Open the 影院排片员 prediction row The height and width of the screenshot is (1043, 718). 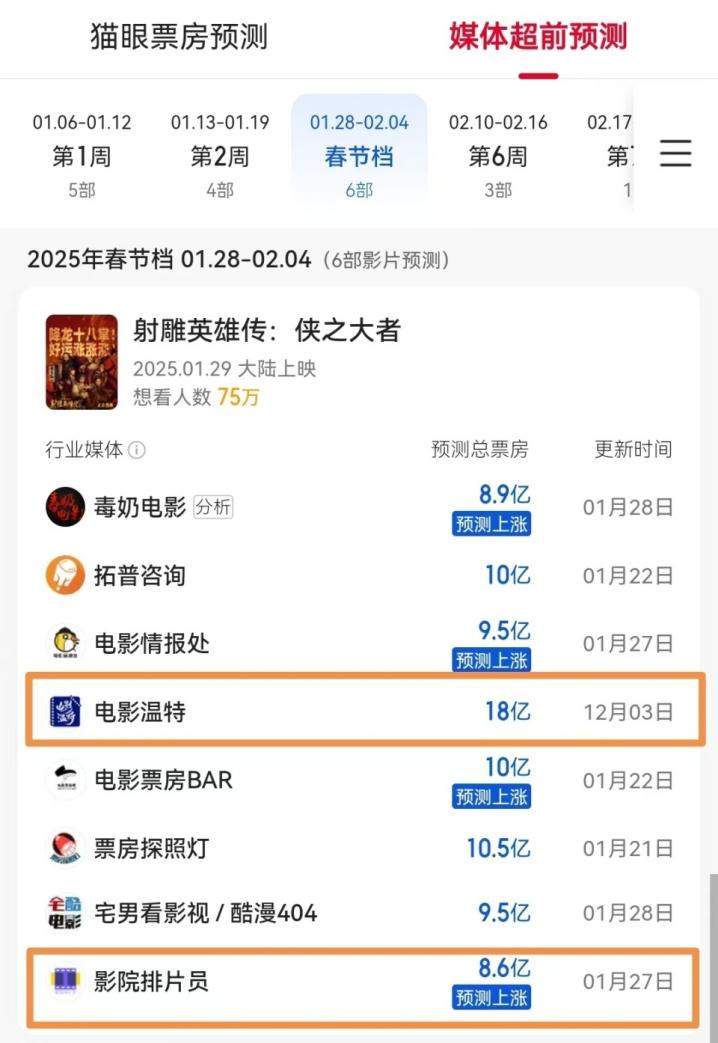[366, 982]
